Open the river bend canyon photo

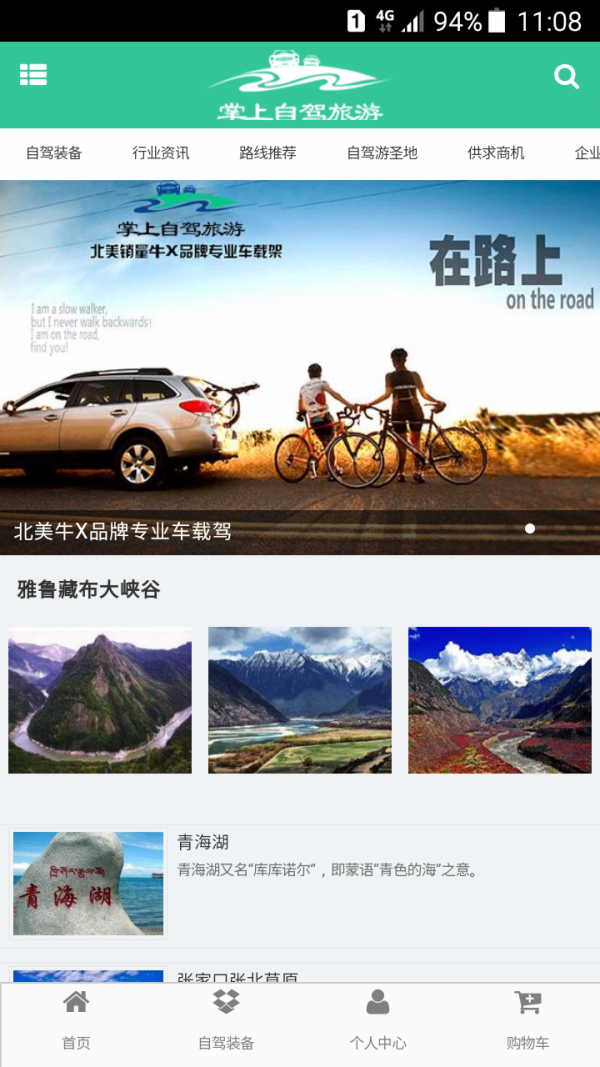(x=100, y=700)
